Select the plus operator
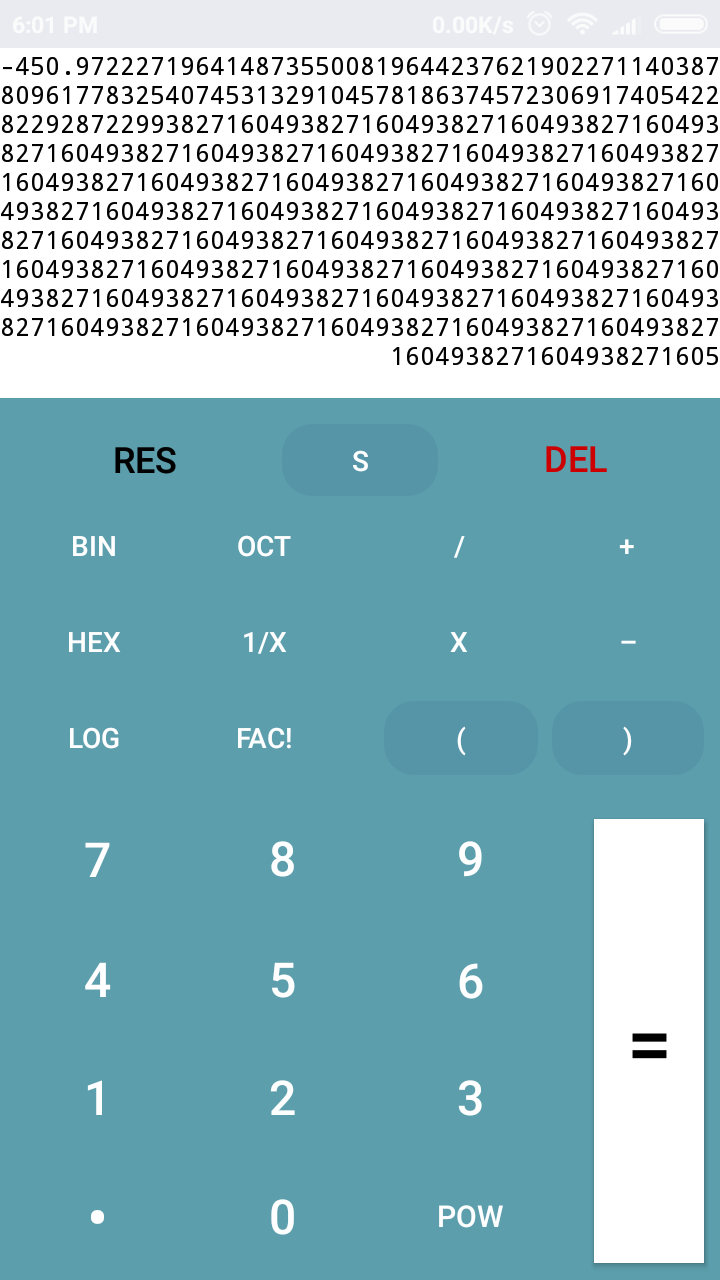 click(627, 547)
